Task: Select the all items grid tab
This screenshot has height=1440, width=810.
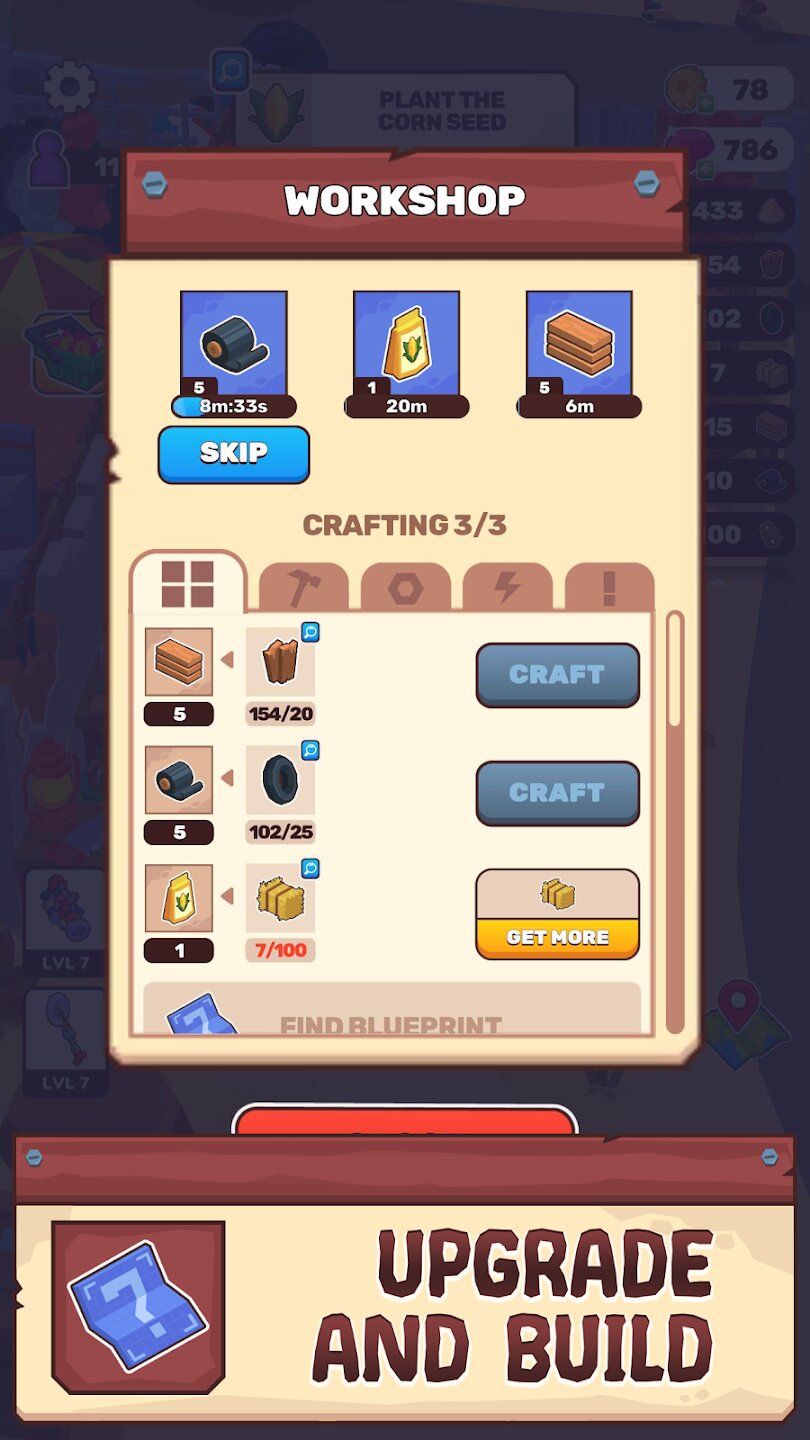Action: 188,584
